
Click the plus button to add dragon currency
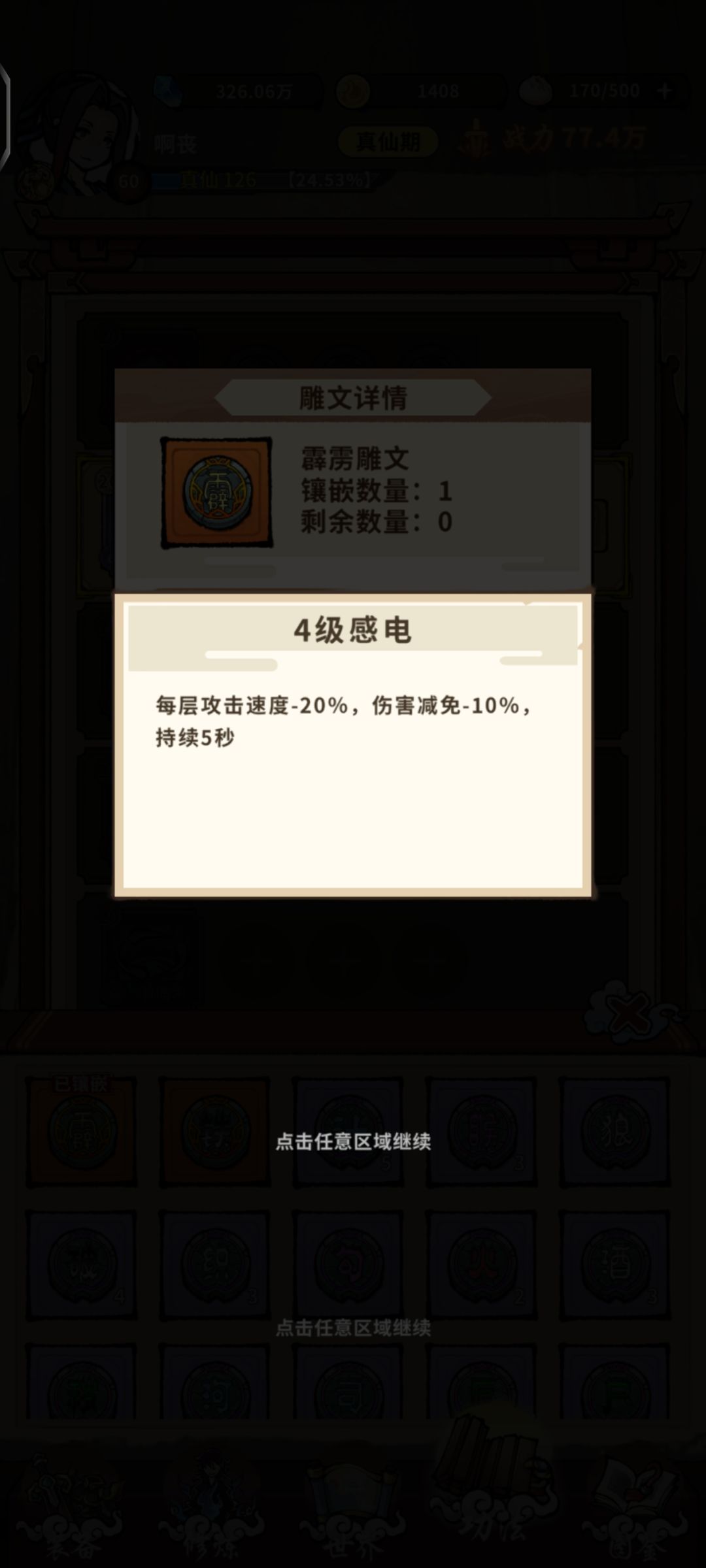(665, 90)
